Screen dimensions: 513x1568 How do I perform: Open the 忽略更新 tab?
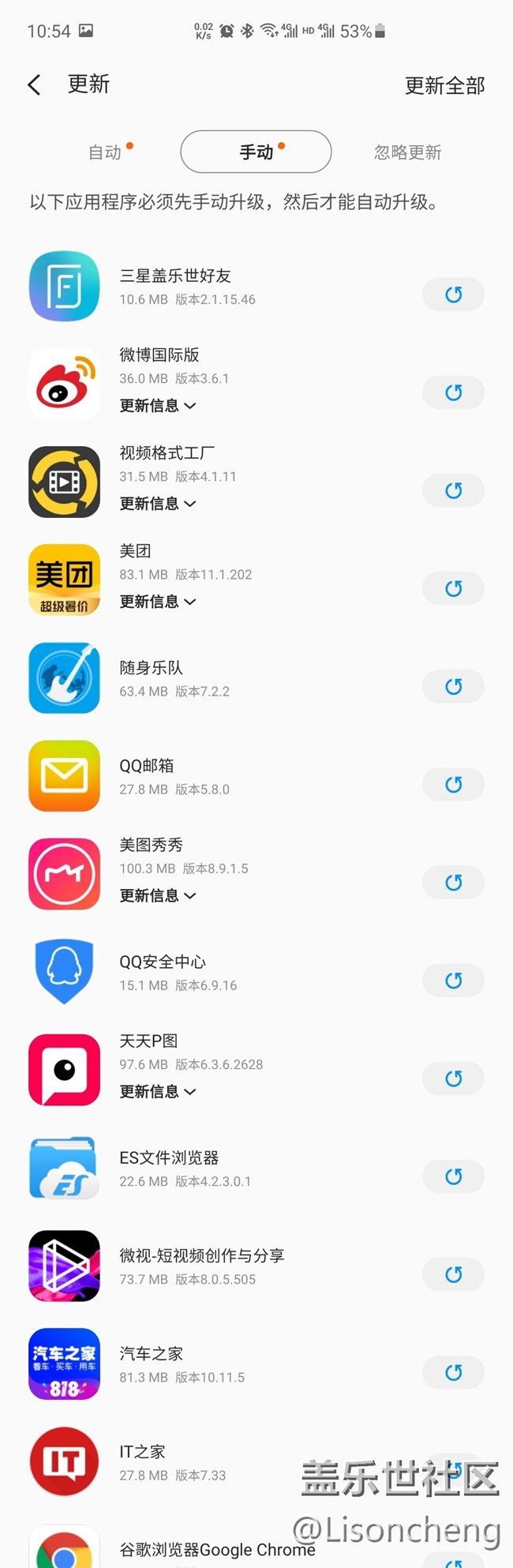pyautogui.click(x=407, y=152)
